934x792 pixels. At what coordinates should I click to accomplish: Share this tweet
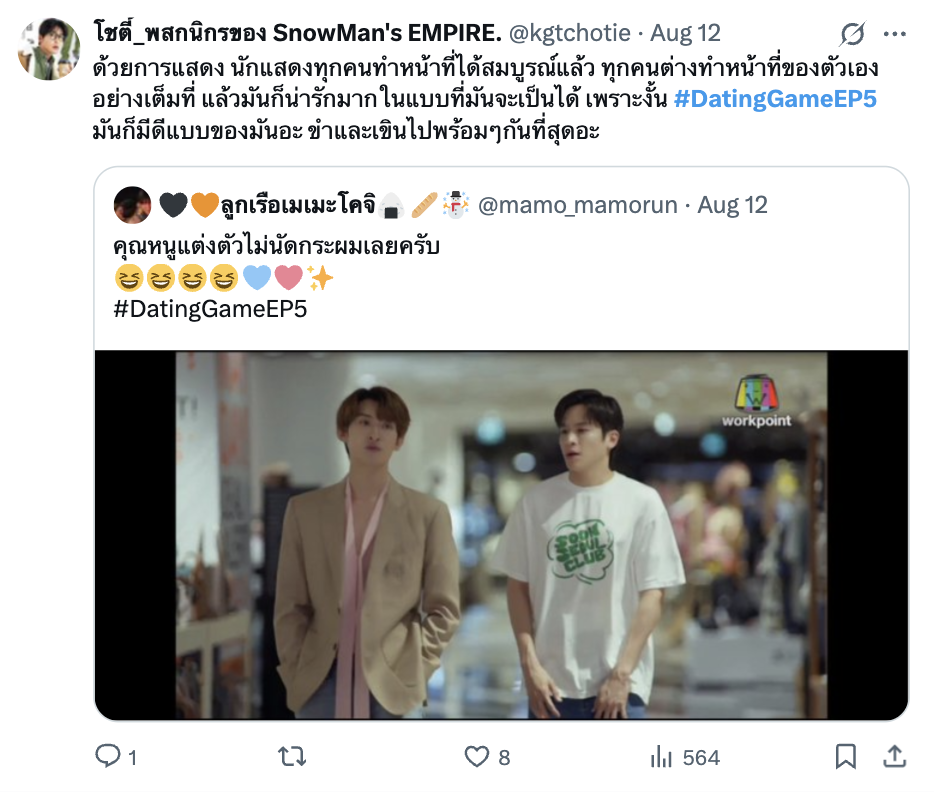tap(895, 757)
